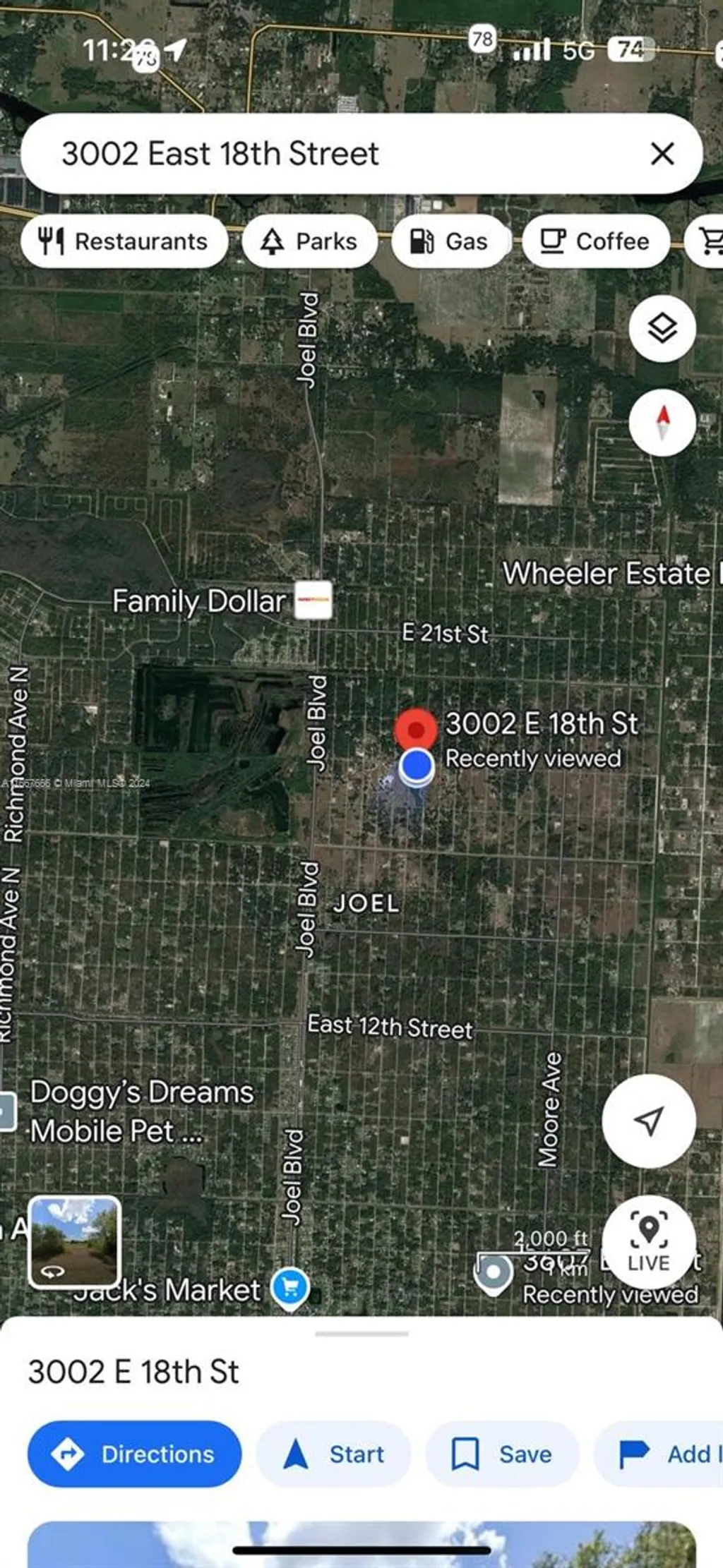Tap the compass to reset orientation
723x1568 pixels.
pos(662,422)
